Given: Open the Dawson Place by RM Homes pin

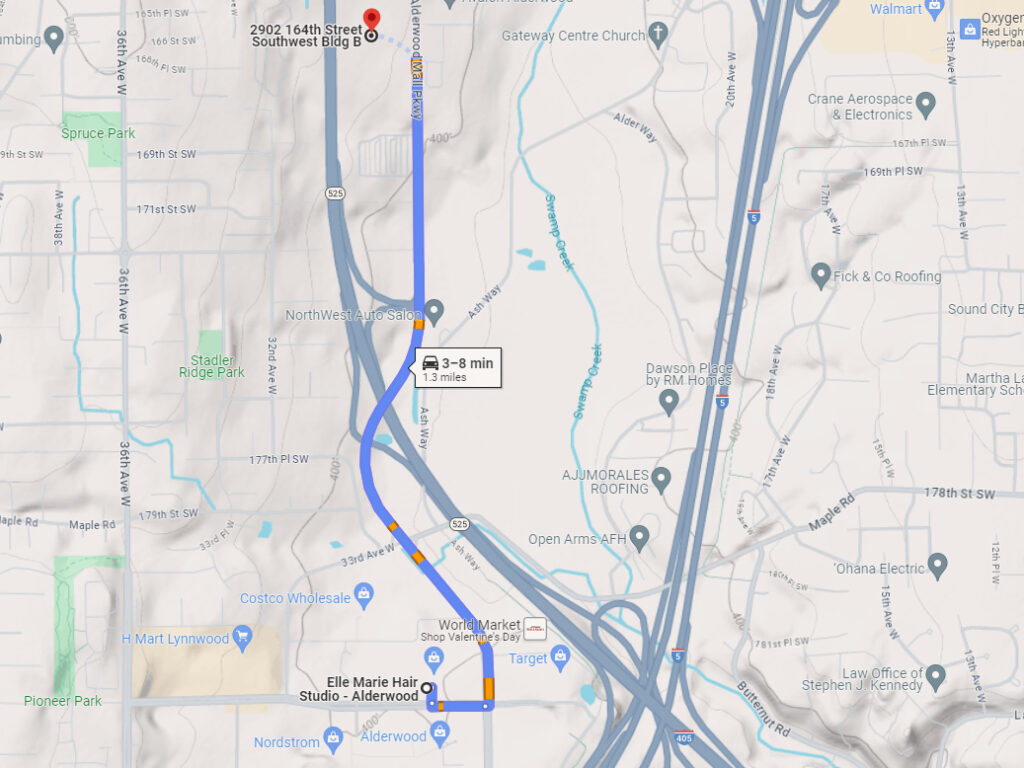Looking at the screenshot, I should [x=669, y=400].
